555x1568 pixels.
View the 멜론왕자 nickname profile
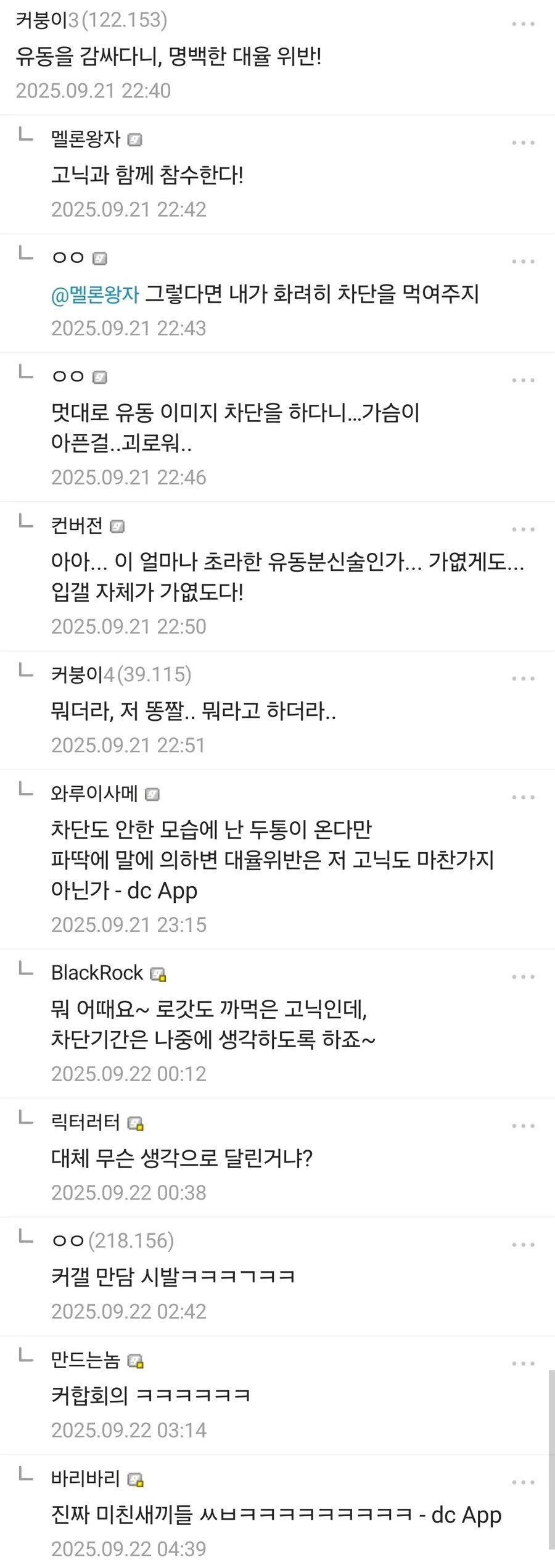click(x=86, y=139)
